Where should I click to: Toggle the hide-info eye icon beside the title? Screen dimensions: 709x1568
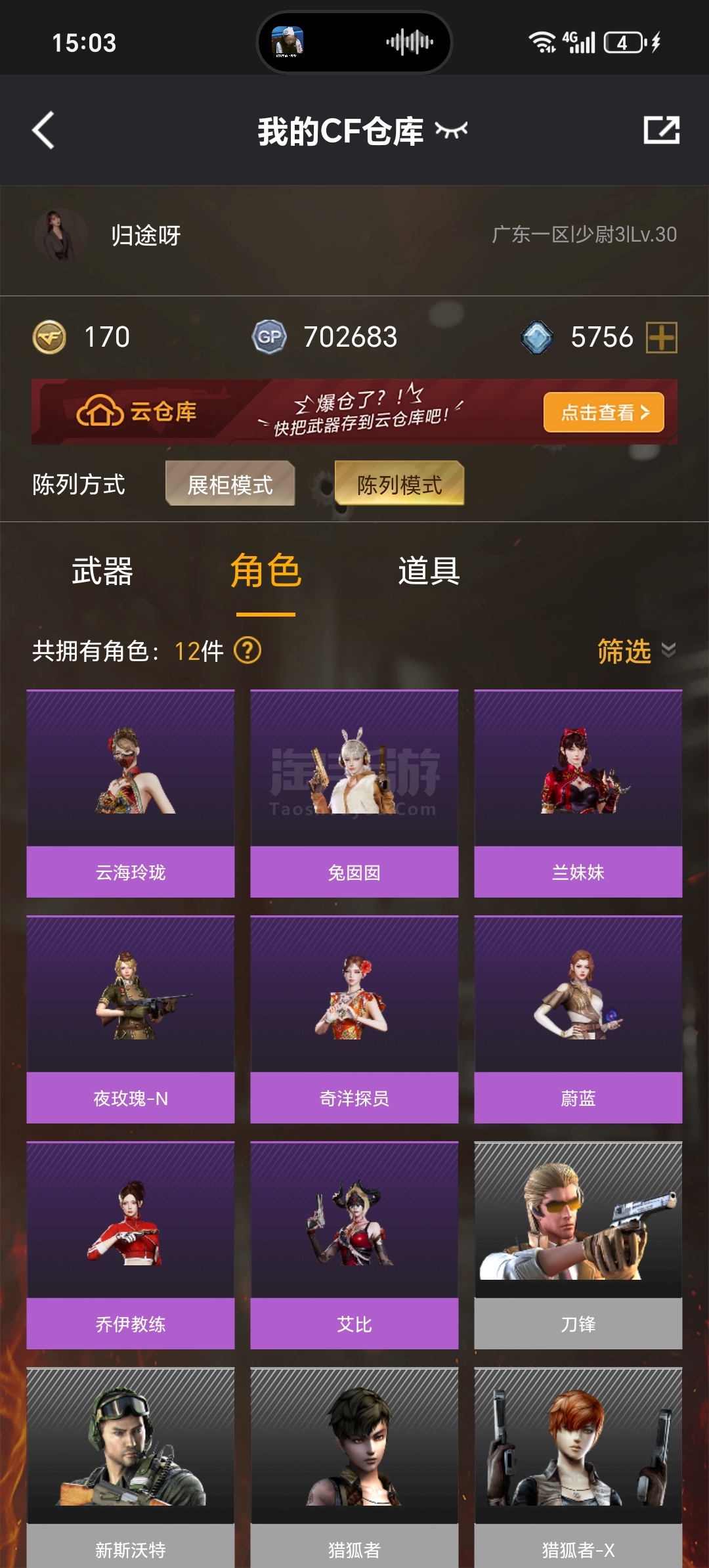[452, 130]
